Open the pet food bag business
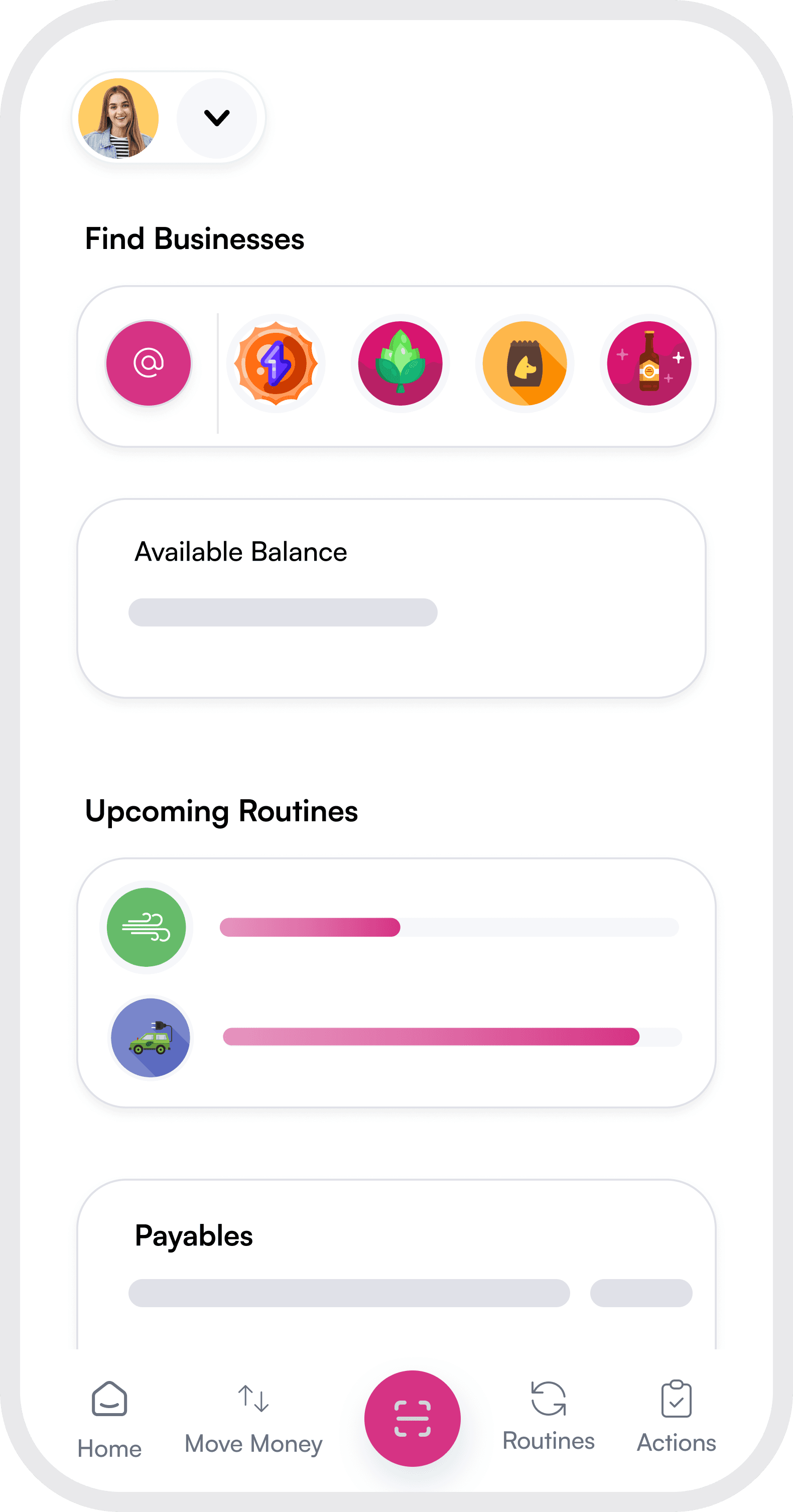This screenshot has width=793, height=1512. [525, 363]
